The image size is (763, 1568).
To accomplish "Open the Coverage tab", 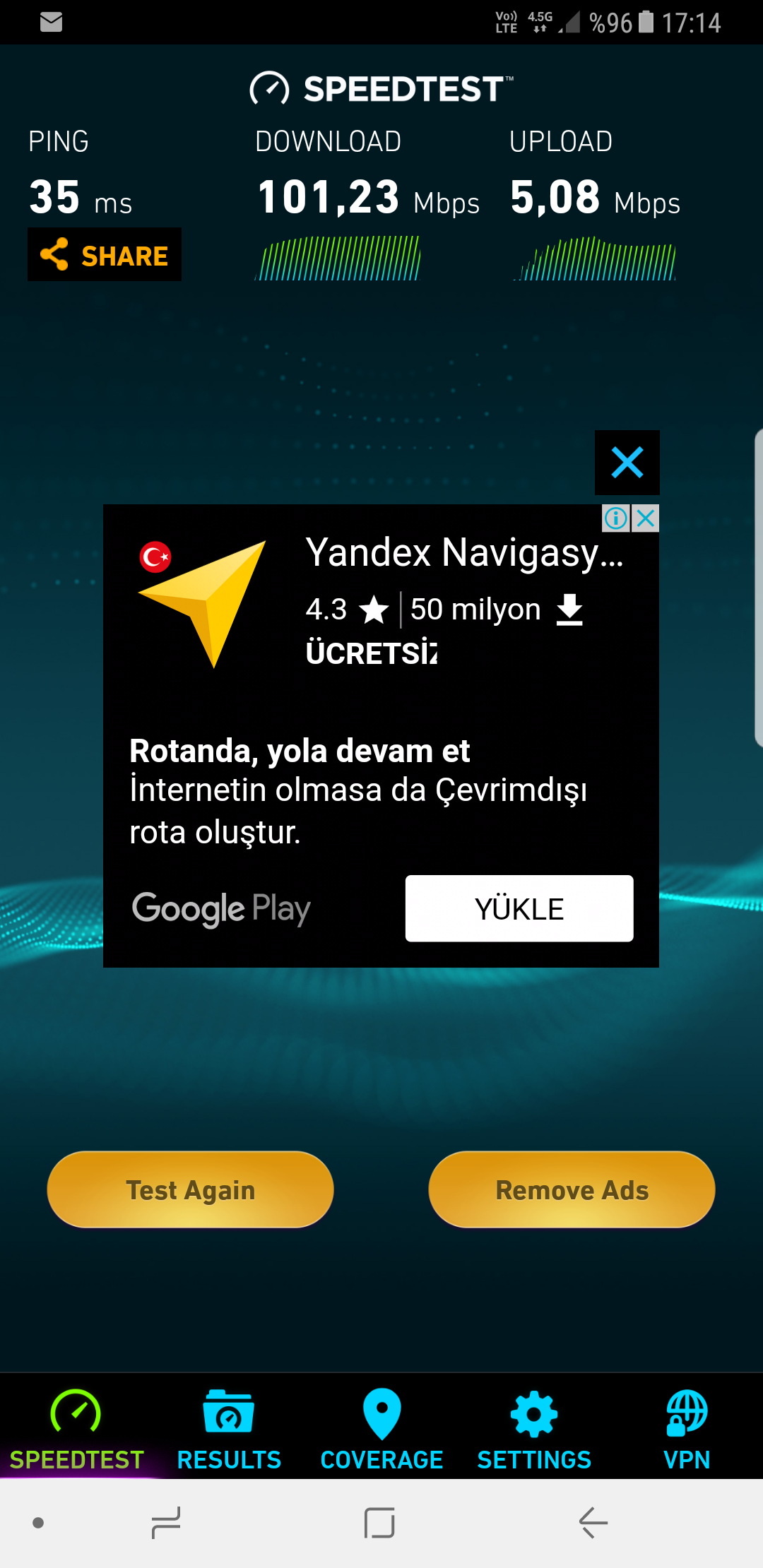I will pos(381,1428).
